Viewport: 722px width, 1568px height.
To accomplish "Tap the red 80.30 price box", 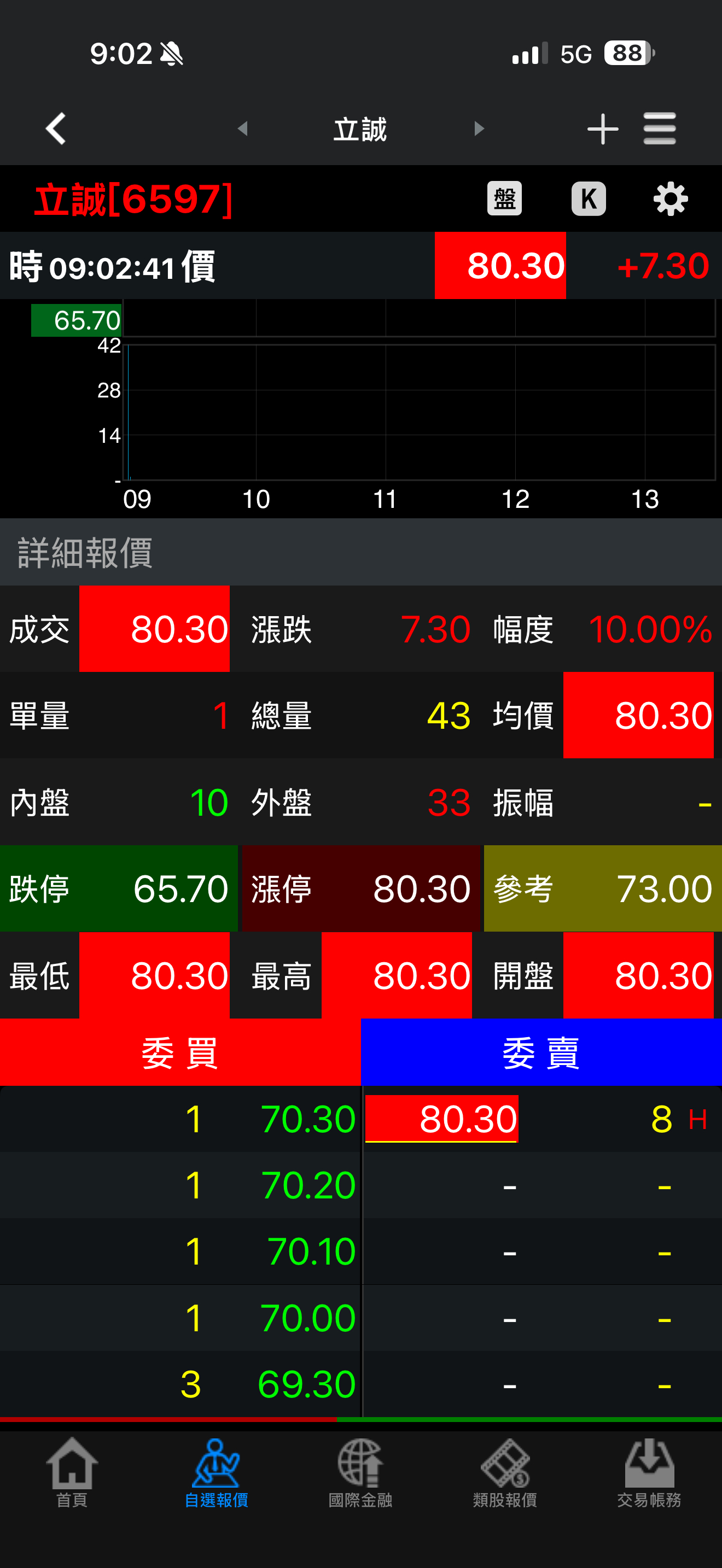I will [x=500, y=264].
